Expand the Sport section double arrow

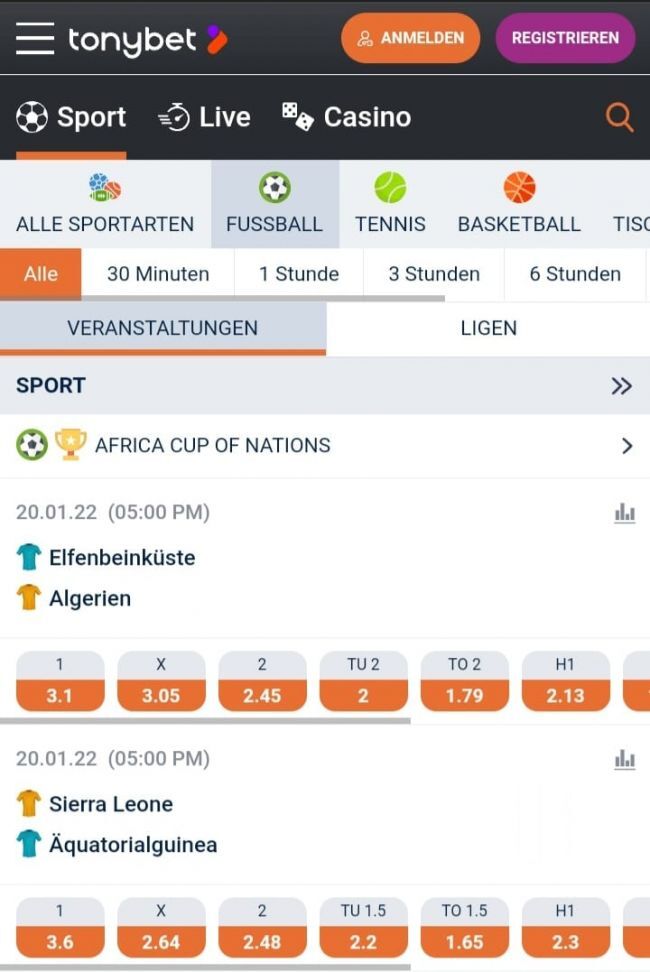[621, 386]
